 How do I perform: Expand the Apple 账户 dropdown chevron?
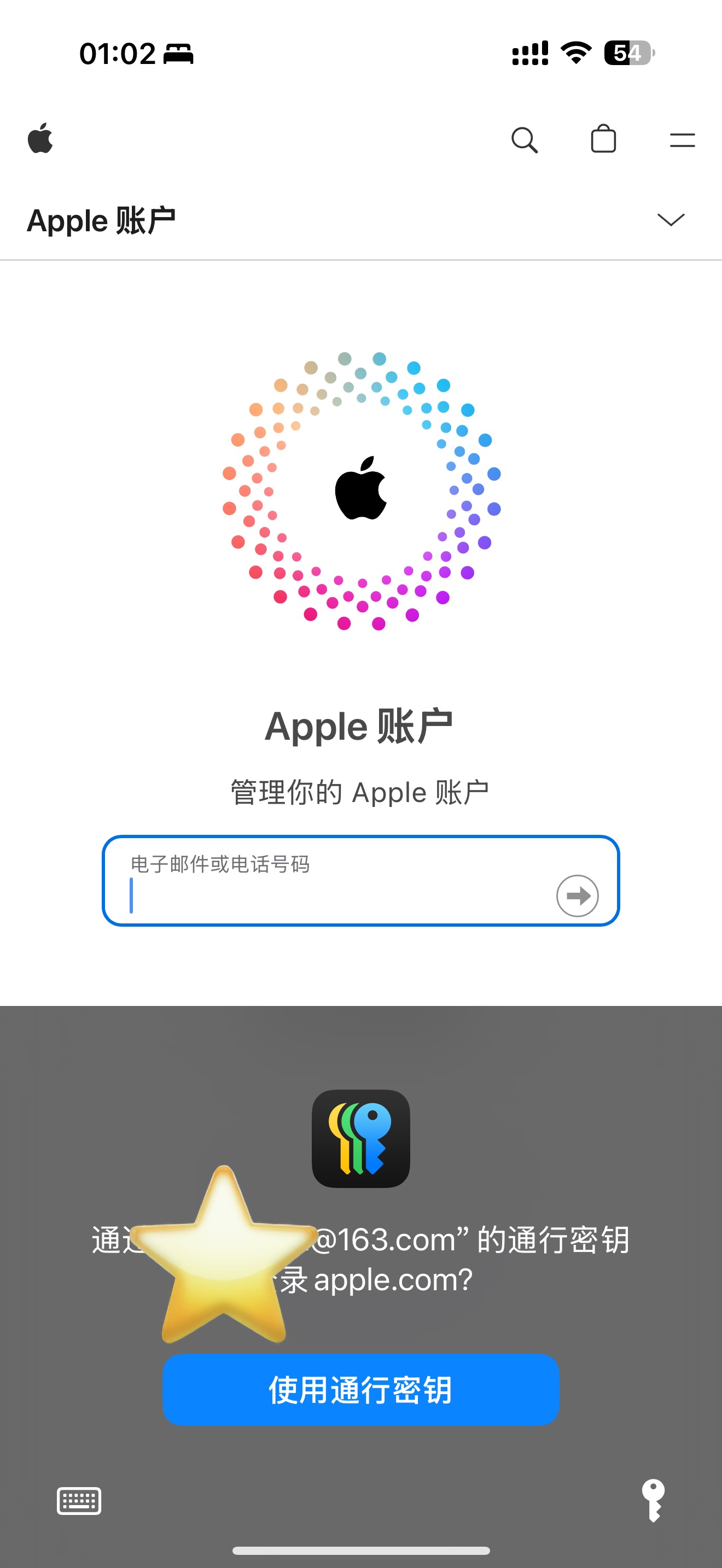tap(671, 220)
